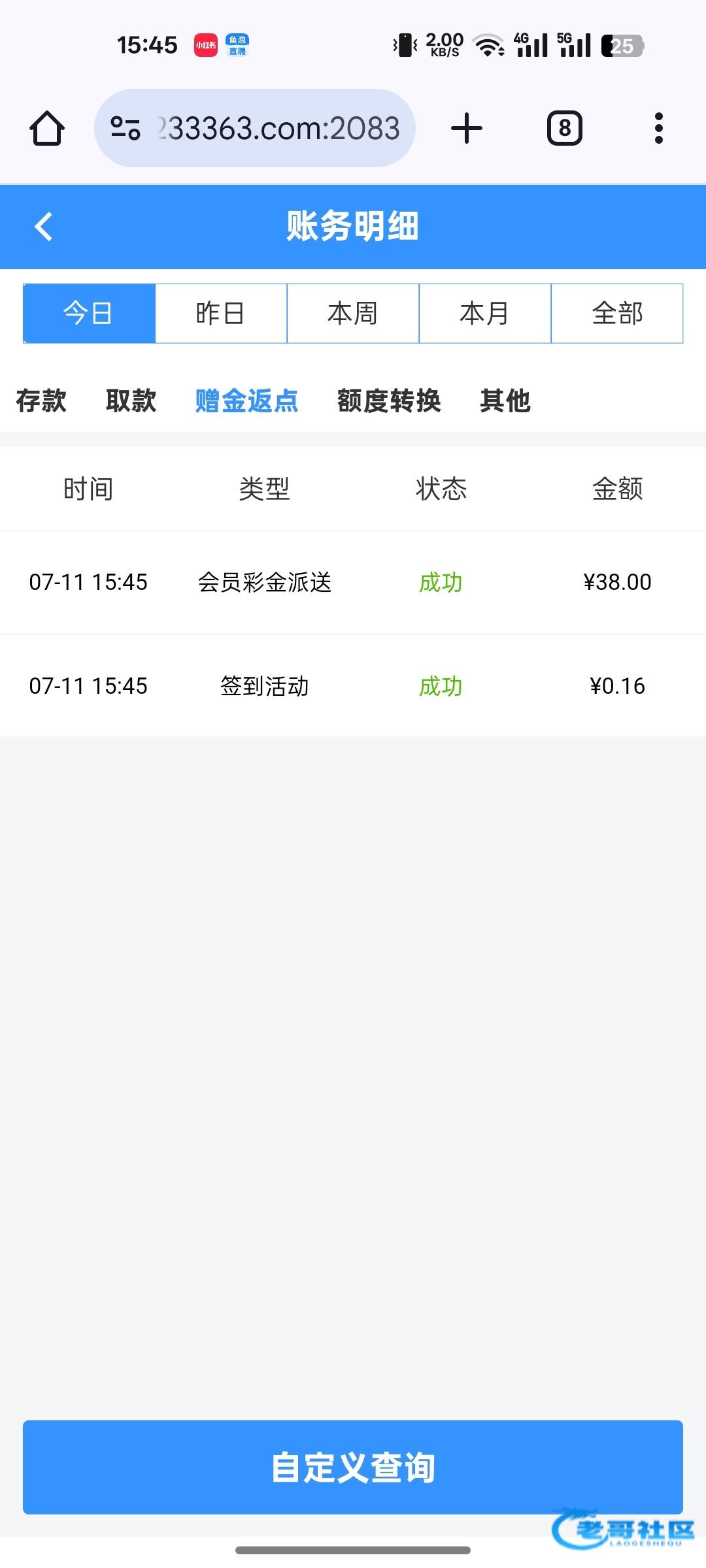
Task: Open the 额度转换 category
Action: point(389,400)
